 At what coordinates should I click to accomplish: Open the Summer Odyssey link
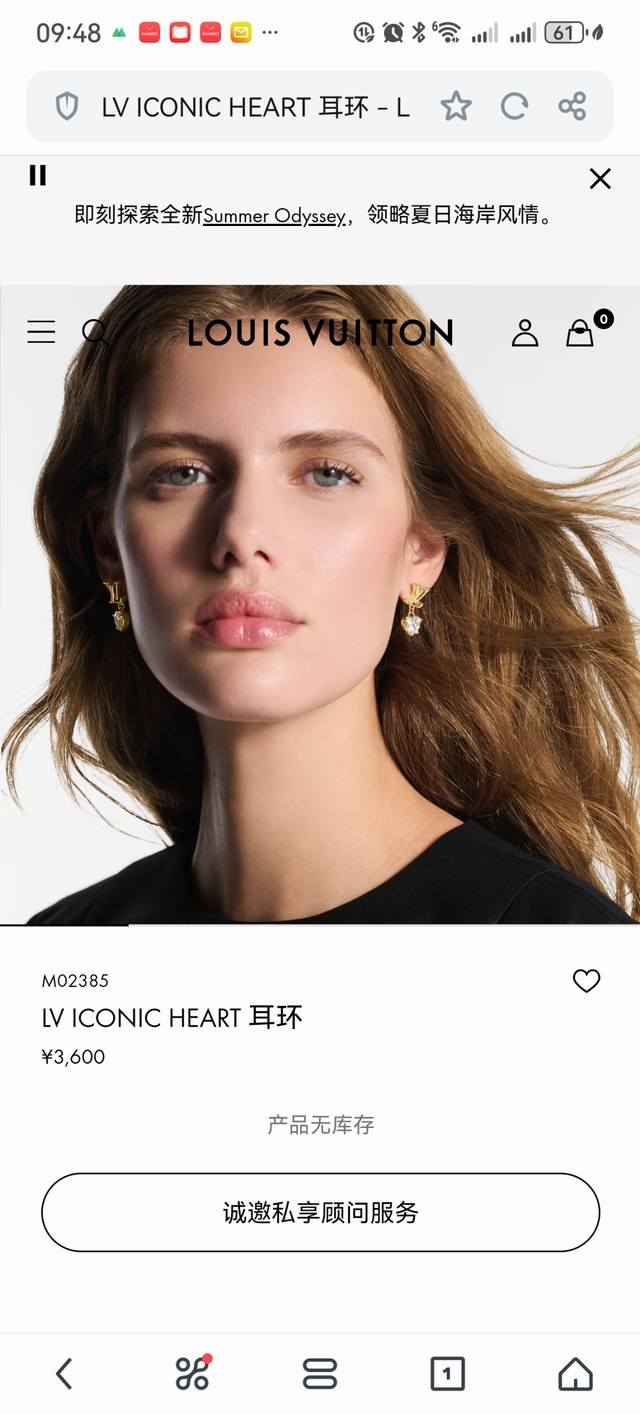pos(275,215)
